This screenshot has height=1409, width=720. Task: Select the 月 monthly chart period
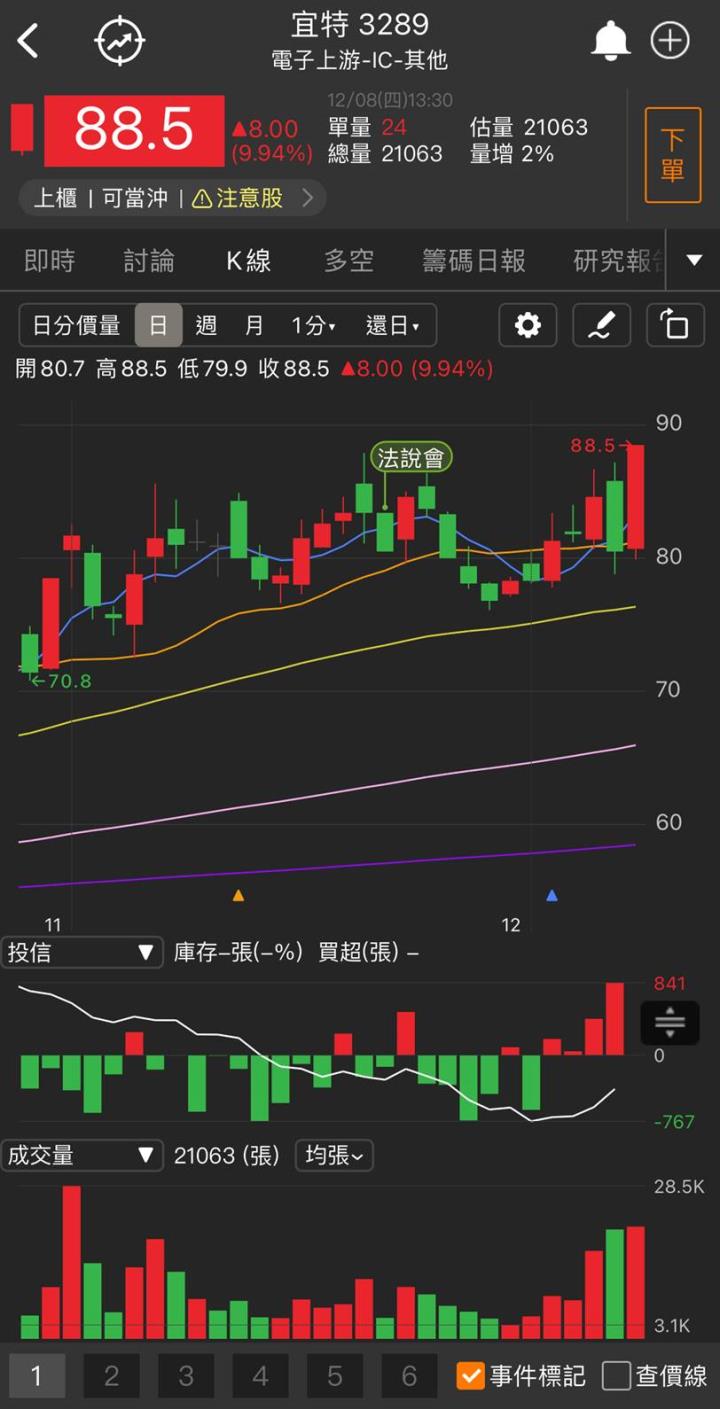(x=254, y=325)
